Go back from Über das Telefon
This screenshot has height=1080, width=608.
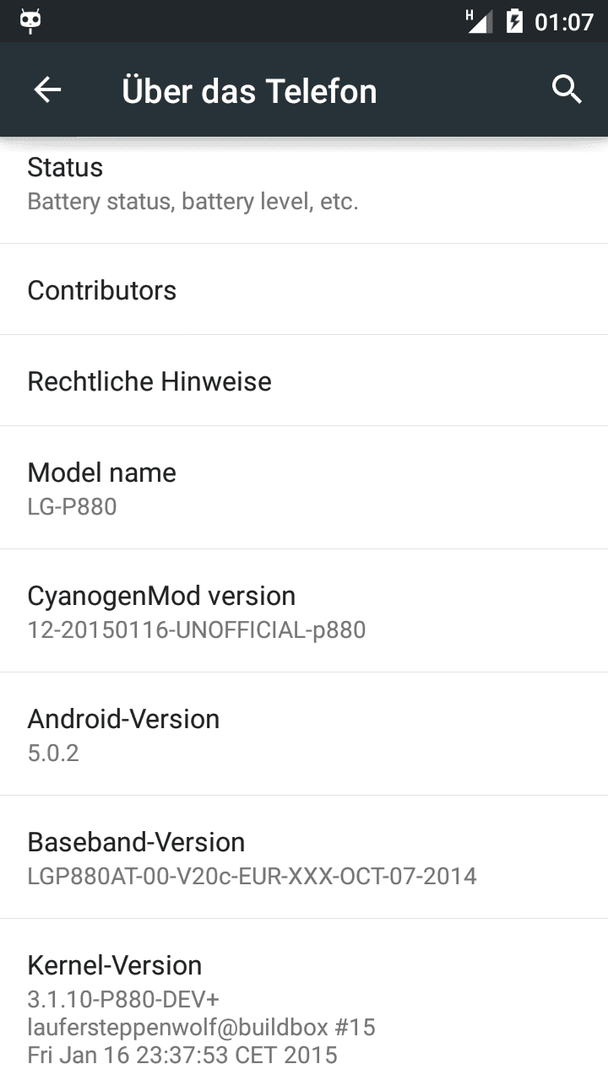pyautogui.click(x=48, y=90)
